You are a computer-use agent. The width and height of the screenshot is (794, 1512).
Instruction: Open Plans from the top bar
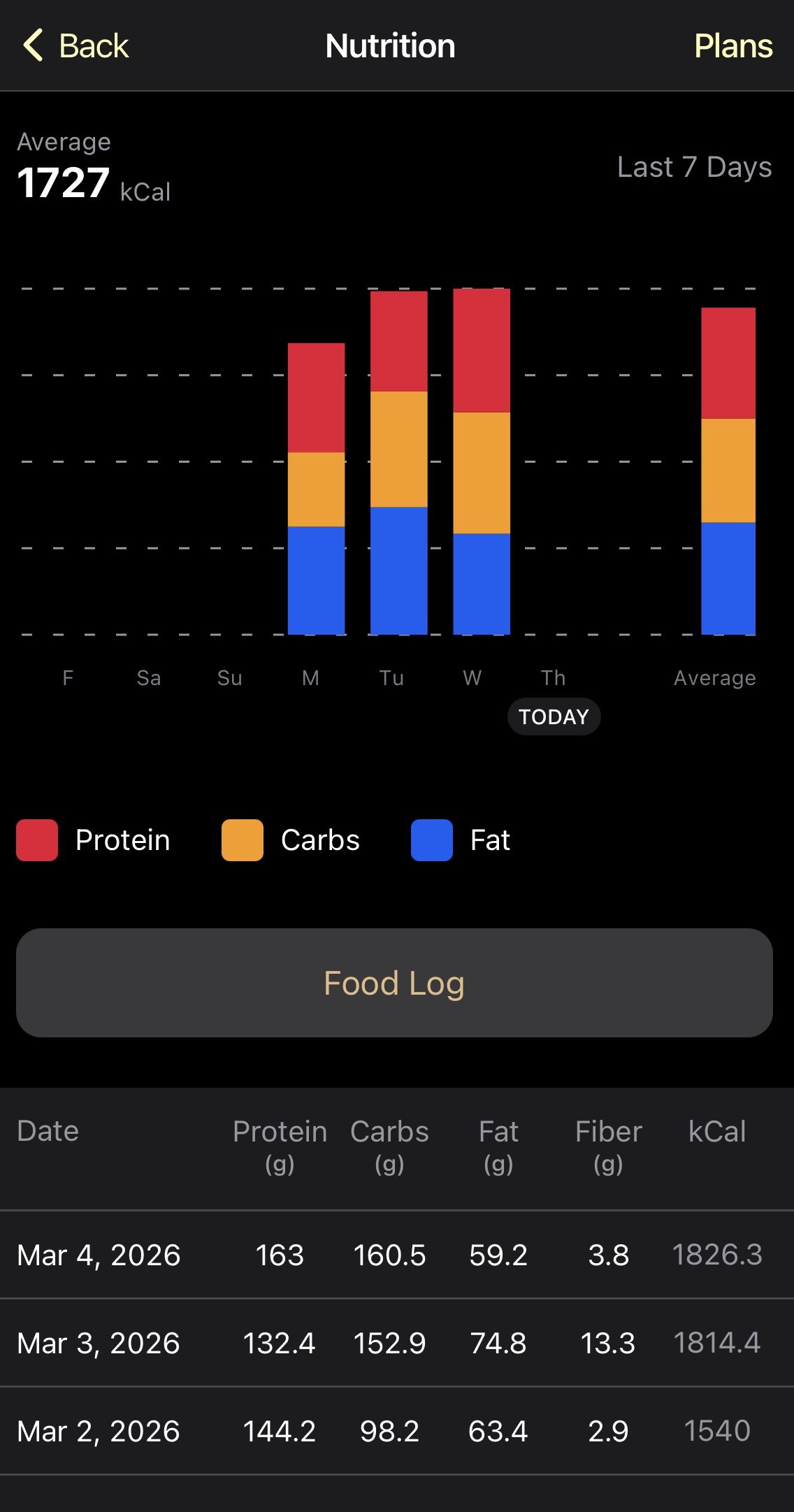click(732, 46)
